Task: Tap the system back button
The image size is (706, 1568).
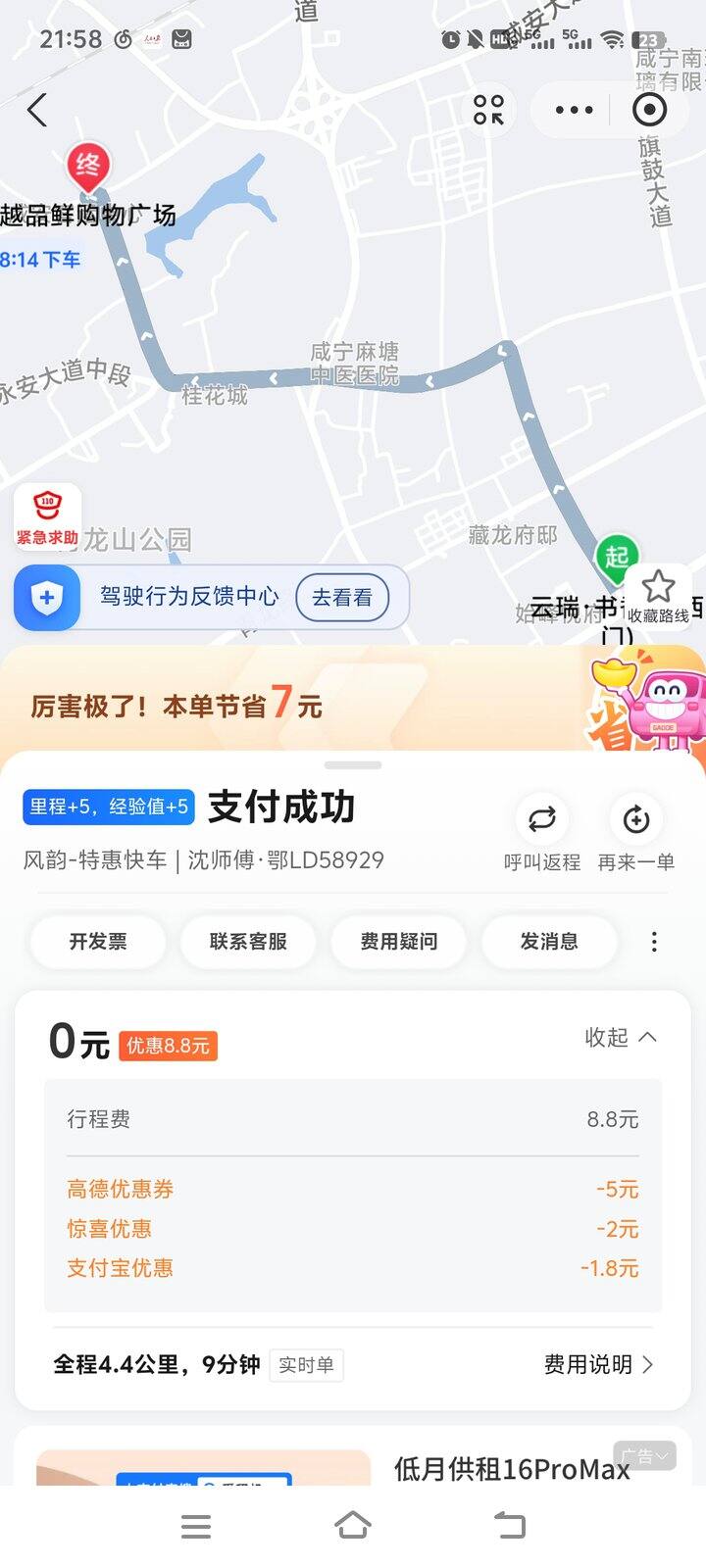Action: 510,1525
